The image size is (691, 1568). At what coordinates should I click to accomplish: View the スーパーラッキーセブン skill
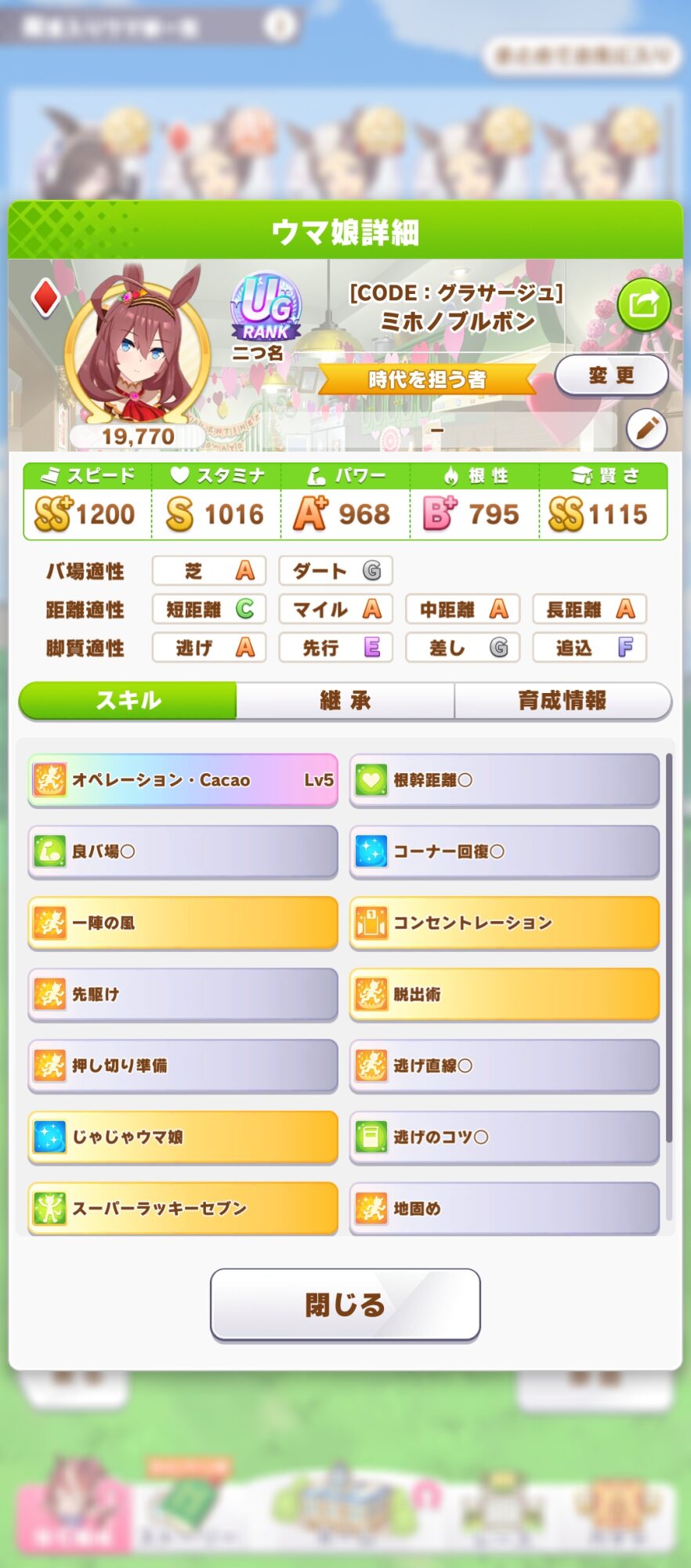[x=183, y=1208]
